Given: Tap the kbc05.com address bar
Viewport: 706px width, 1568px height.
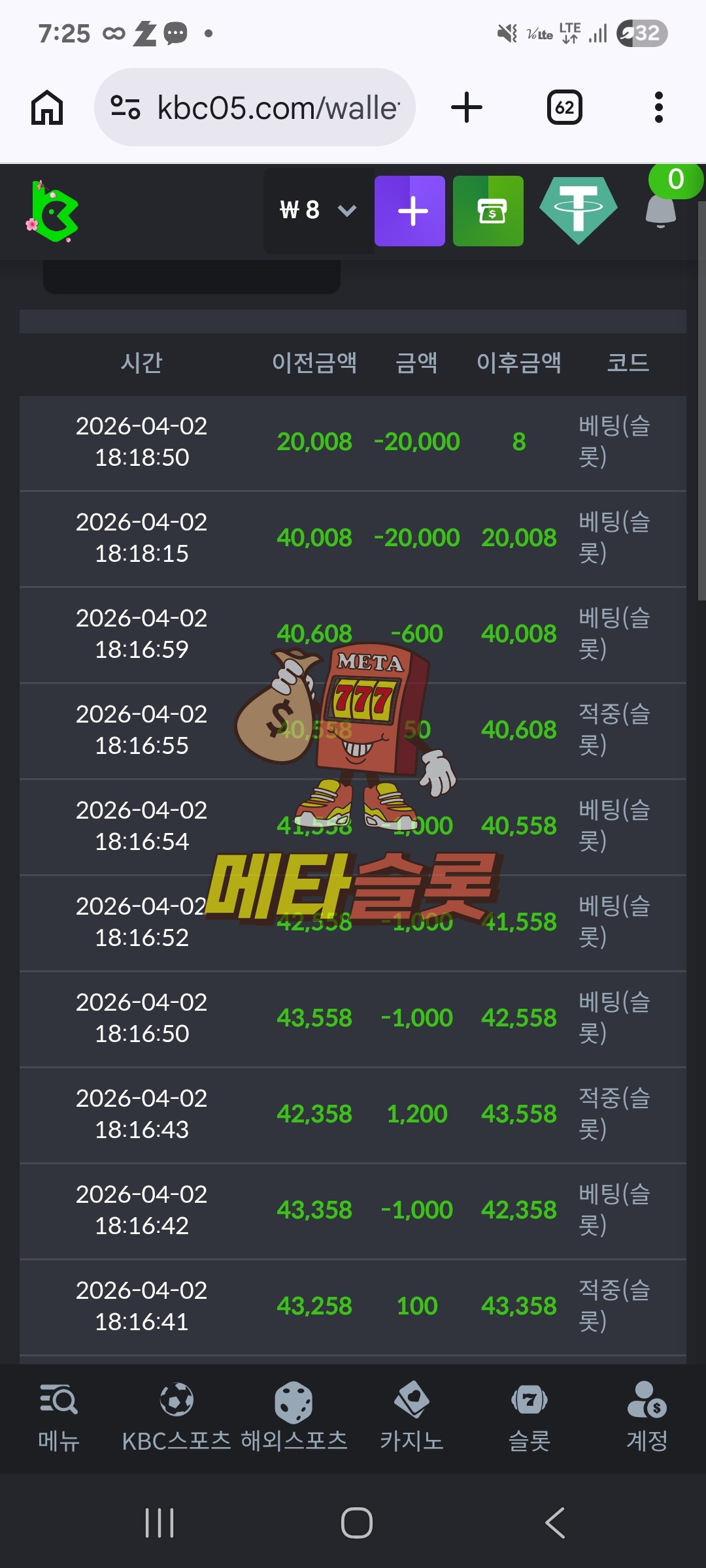Looking at the screenshot, I should 255,108.
